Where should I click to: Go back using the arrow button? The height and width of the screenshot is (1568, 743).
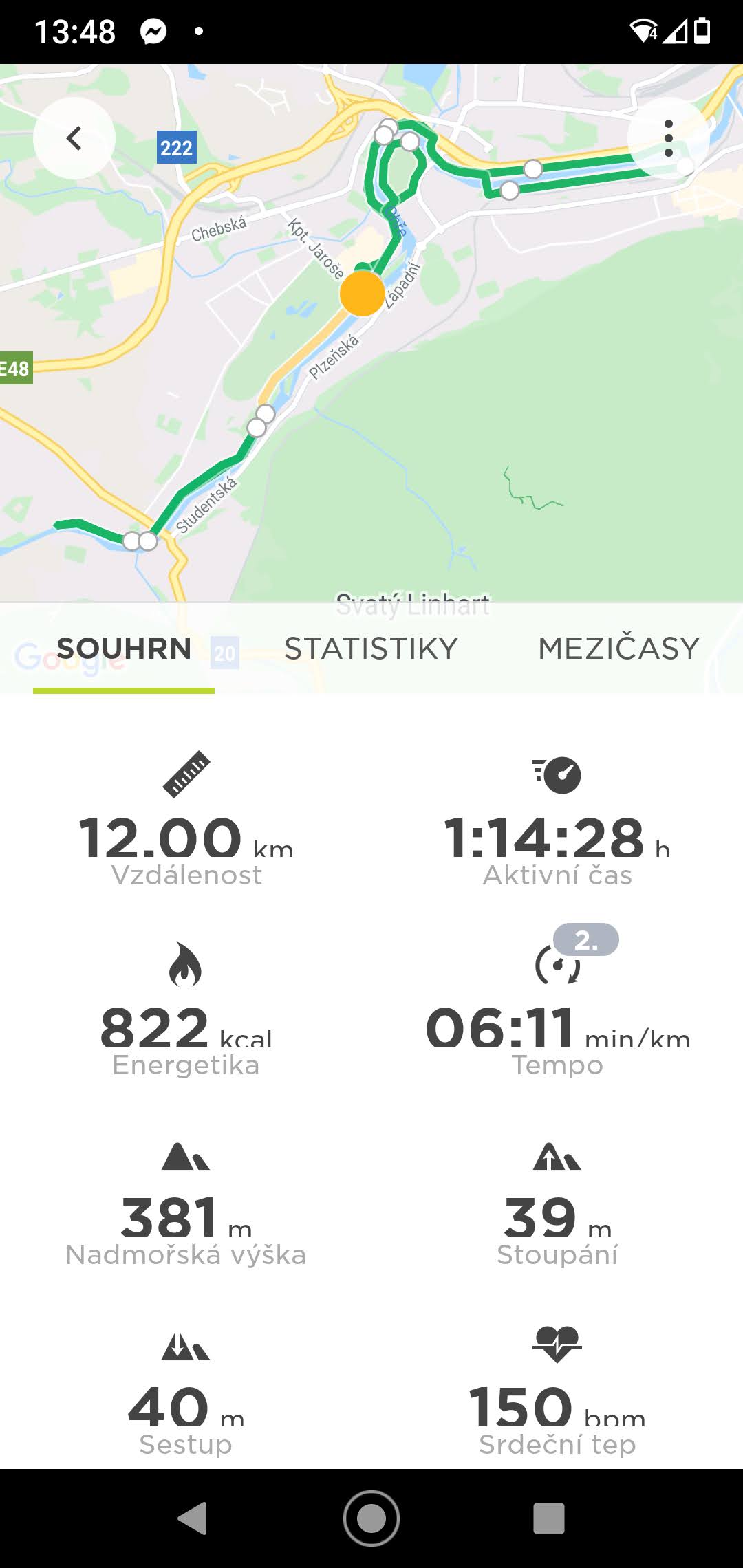point(74,138)
